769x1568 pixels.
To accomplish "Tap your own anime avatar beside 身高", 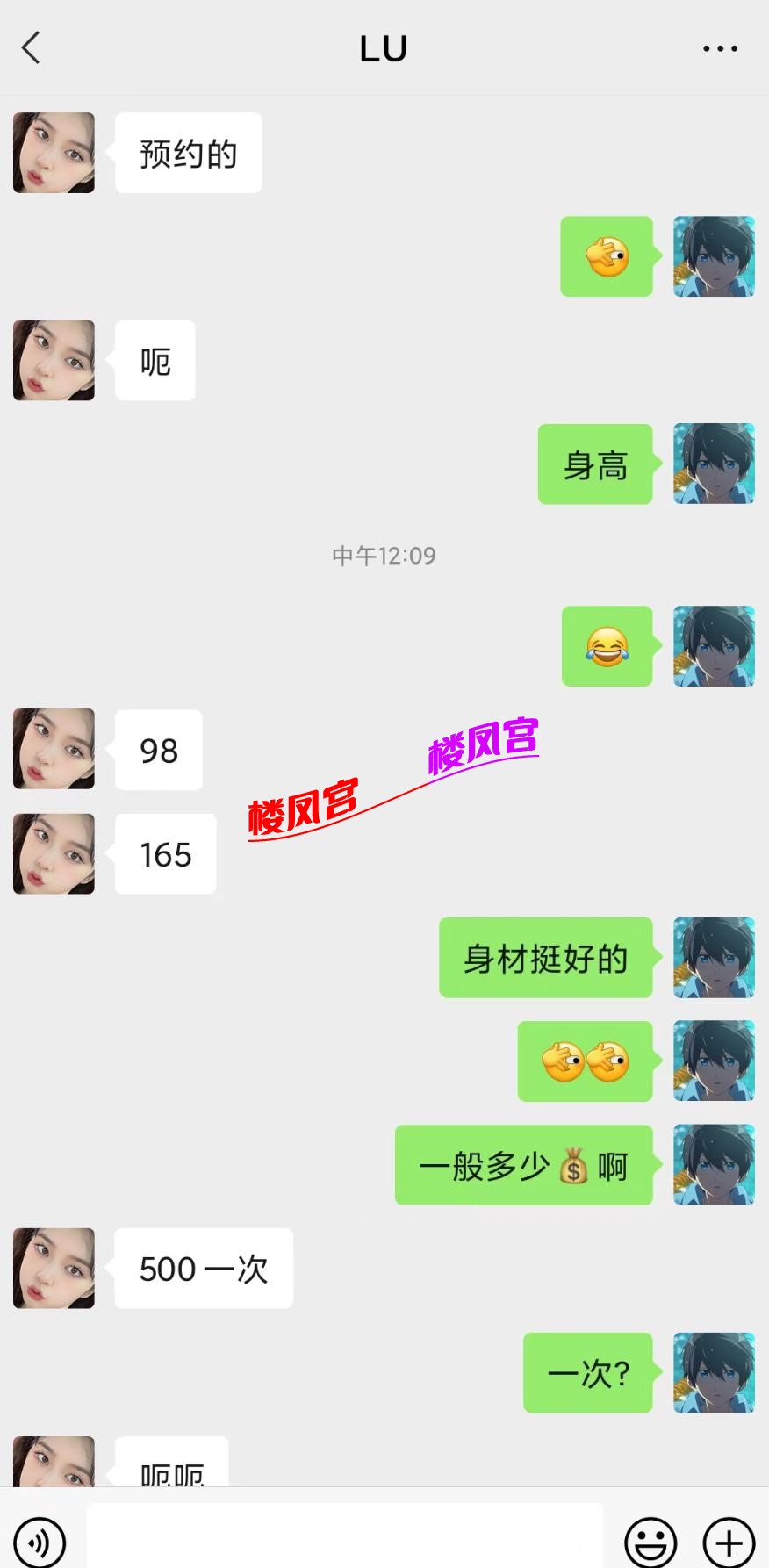I will [x=714, y=464].
